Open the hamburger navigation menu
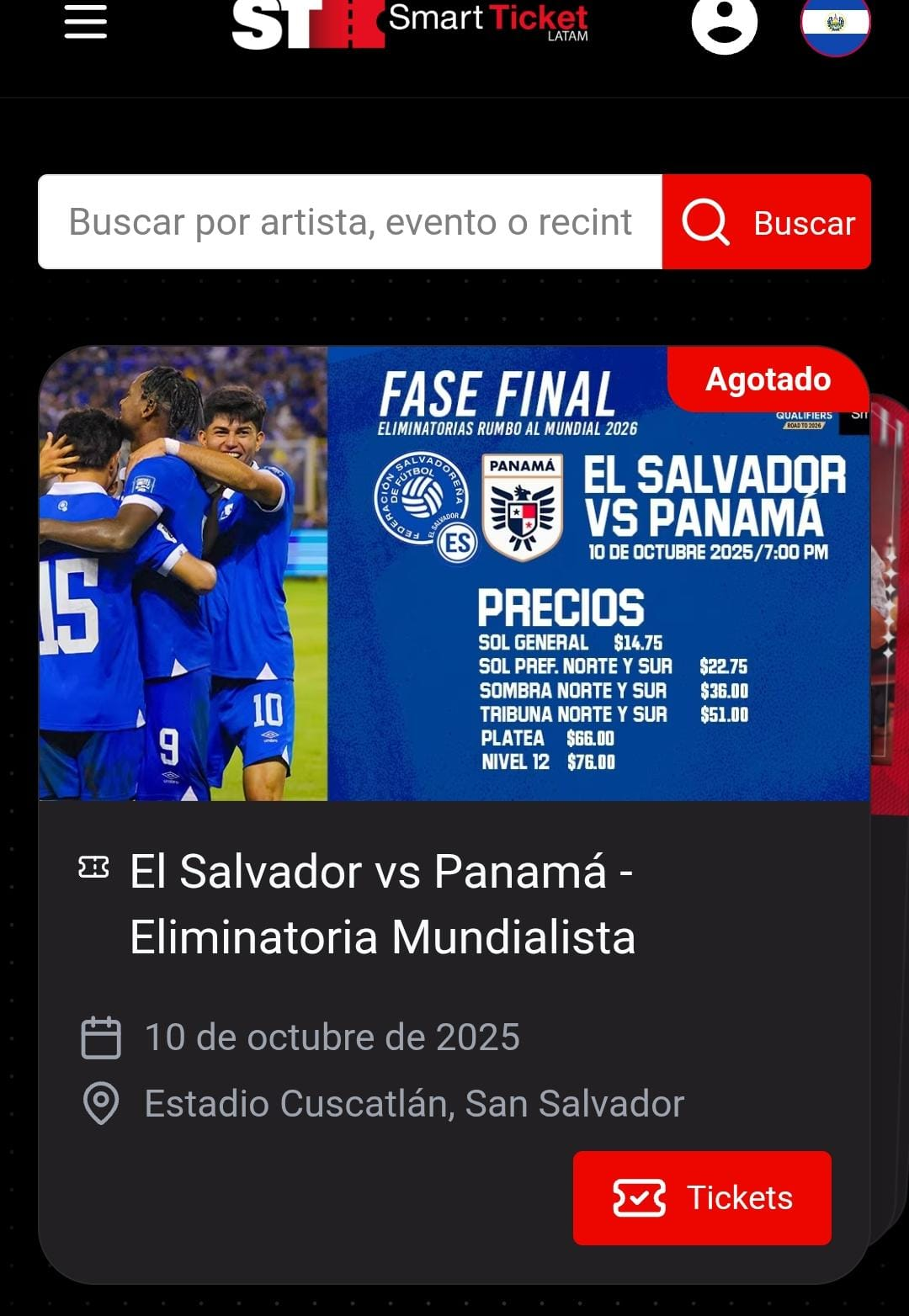This screenshot has height=1316, width=909. click(x=85, y=22)
